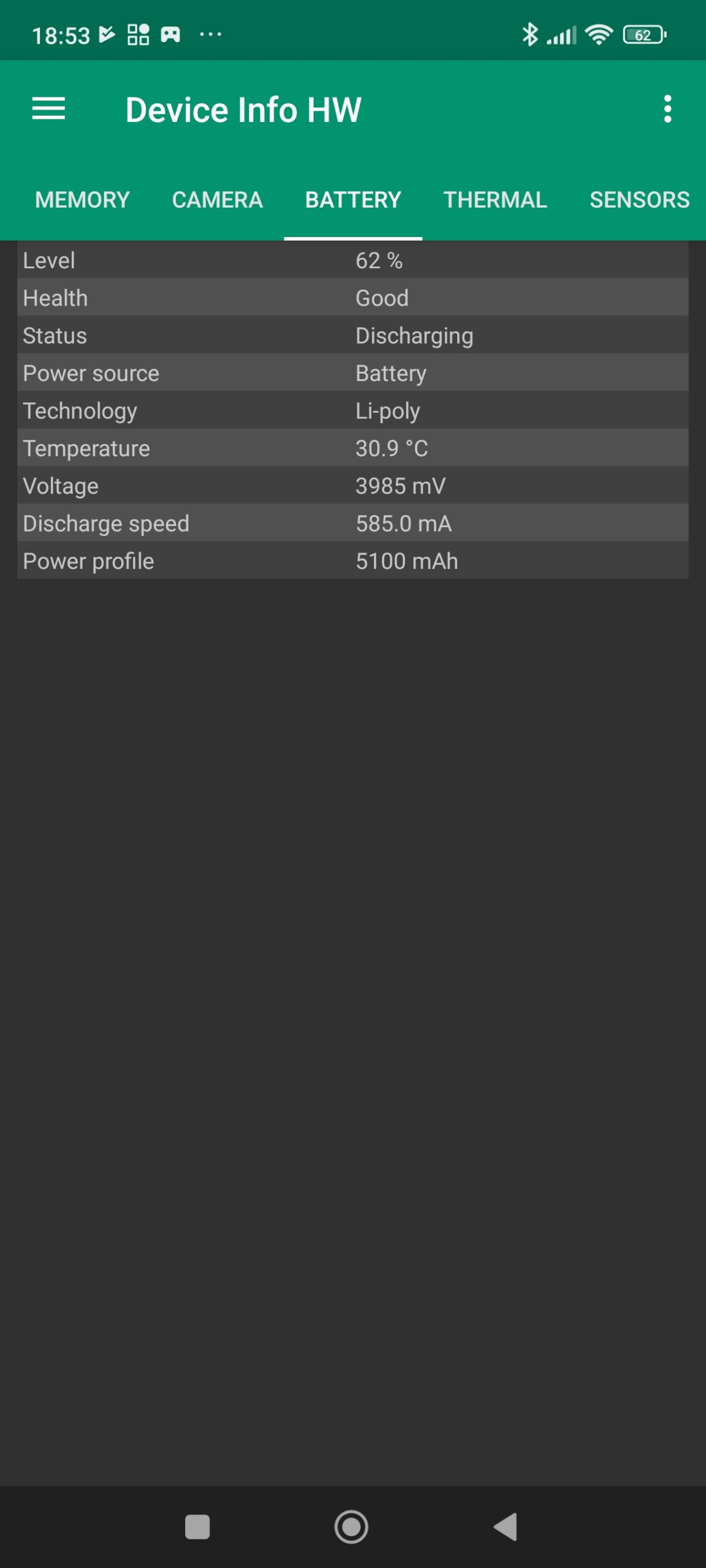Open the three-dot overflow menu
This screenshot has height=1568, width=706.
coord(667,109)
